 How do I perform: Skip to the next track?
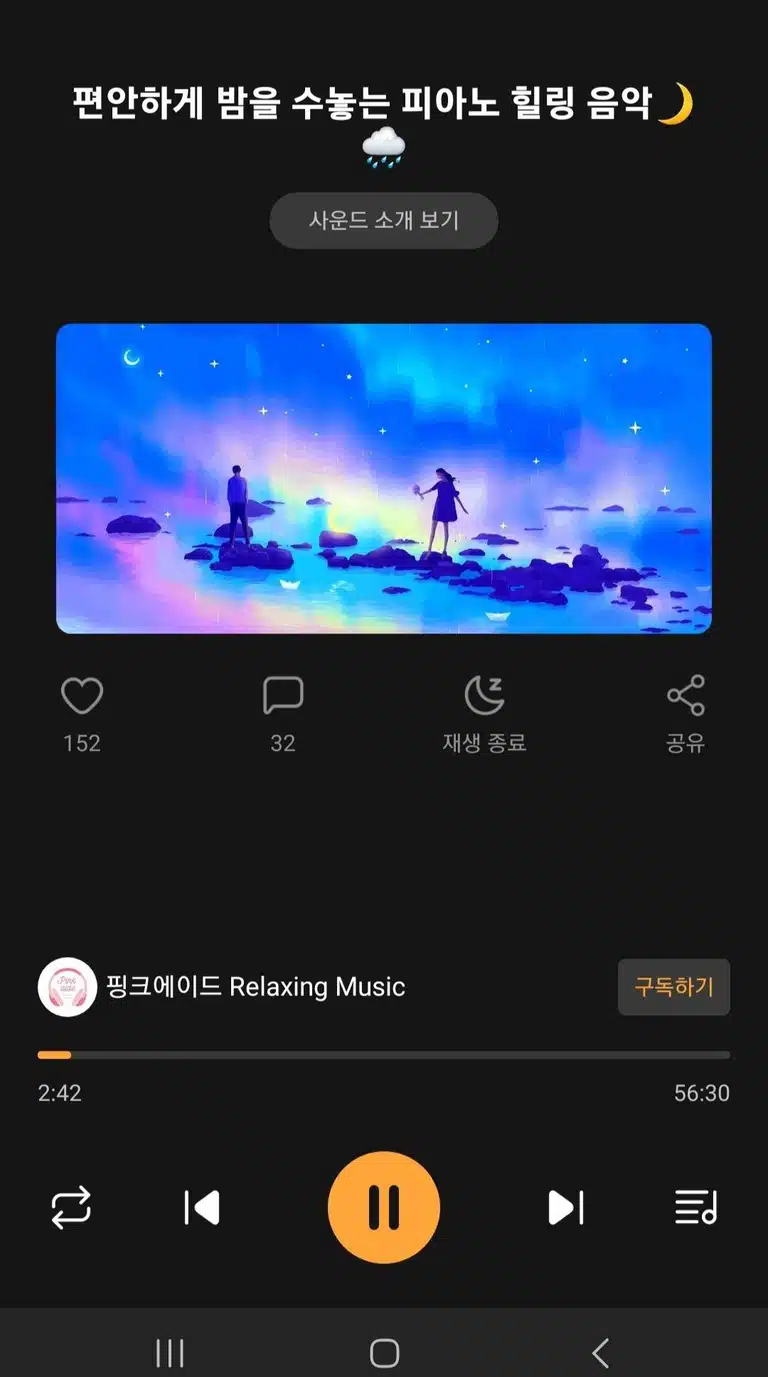click(x=566, y=1208)
